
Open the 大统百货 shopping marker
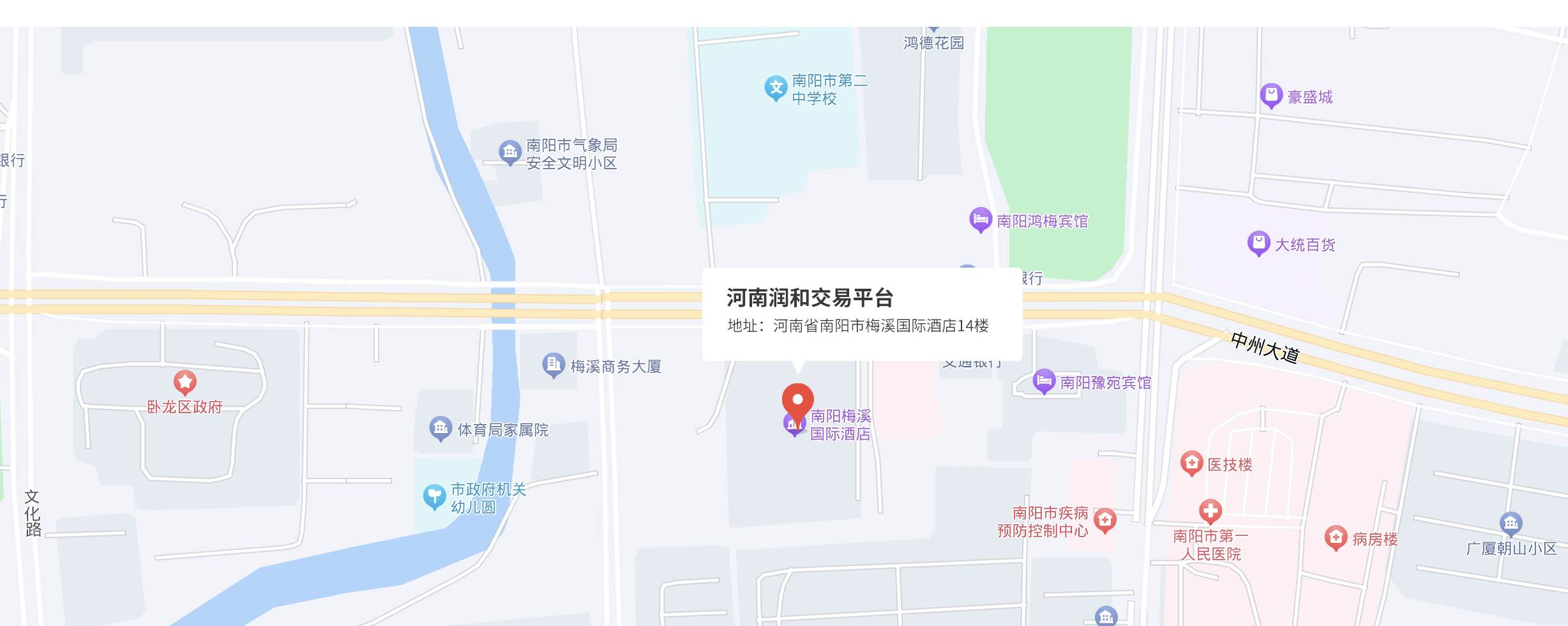tap(1258, 243)
